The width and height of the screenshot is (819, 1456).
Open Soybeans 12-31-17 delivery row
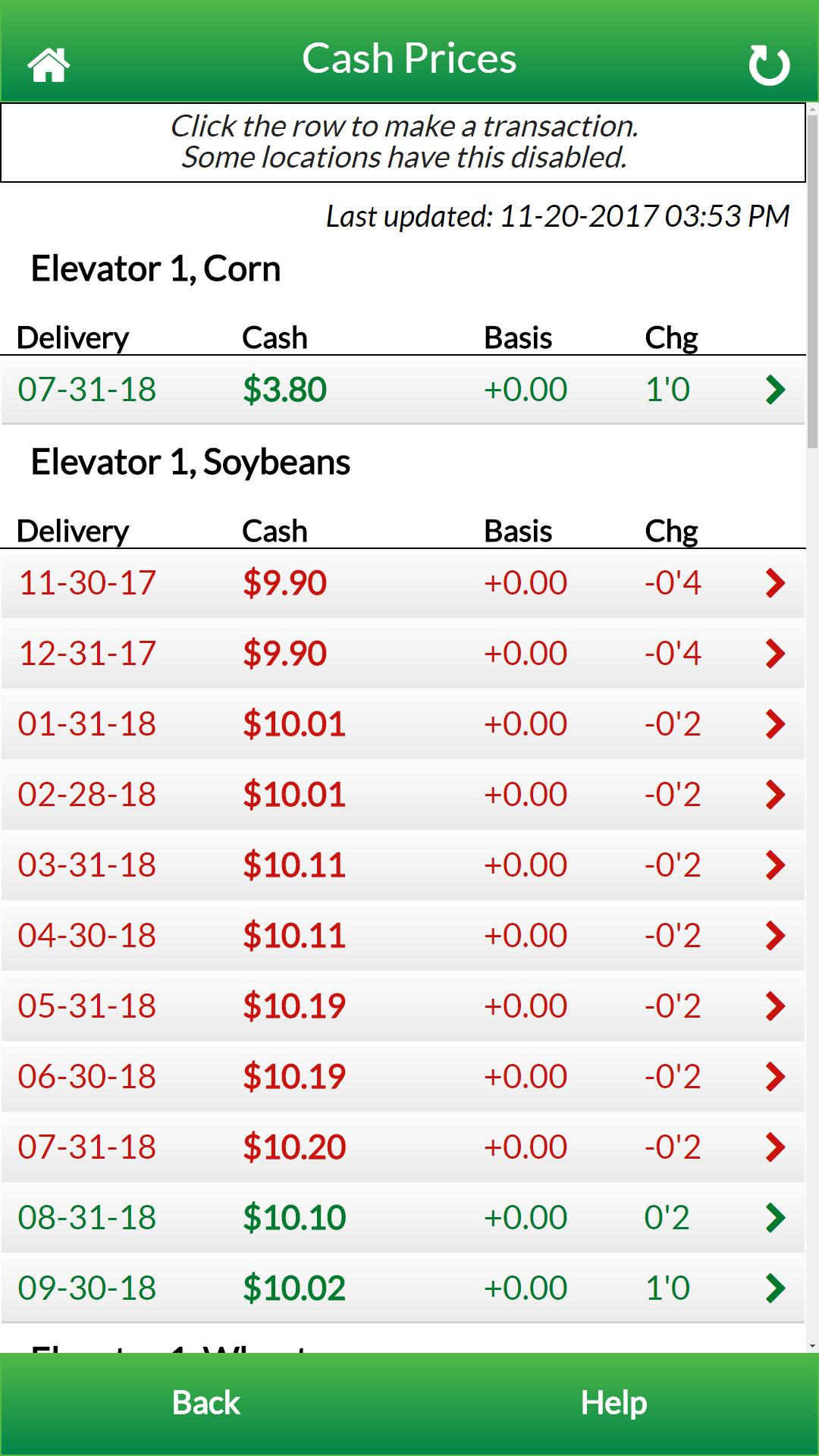pos(403,654)
